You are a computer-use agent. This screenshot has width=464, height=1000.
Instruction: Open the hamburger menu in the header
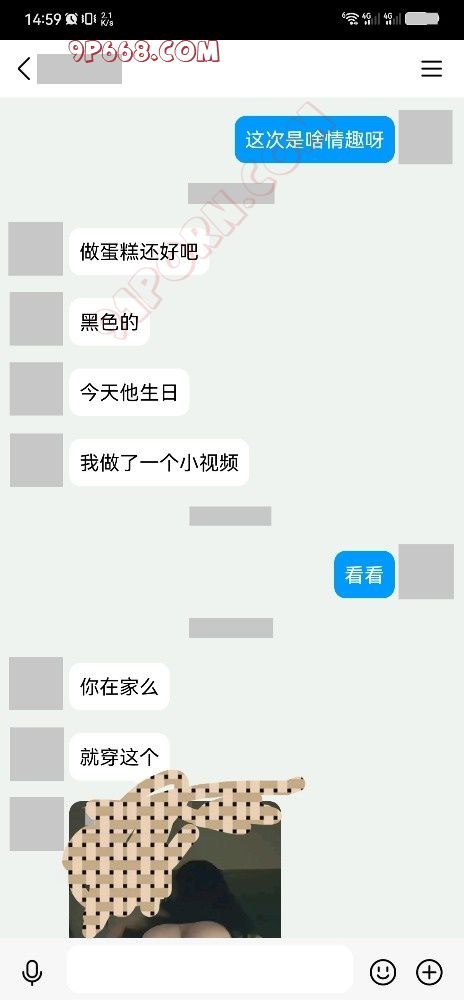(431, 69)
